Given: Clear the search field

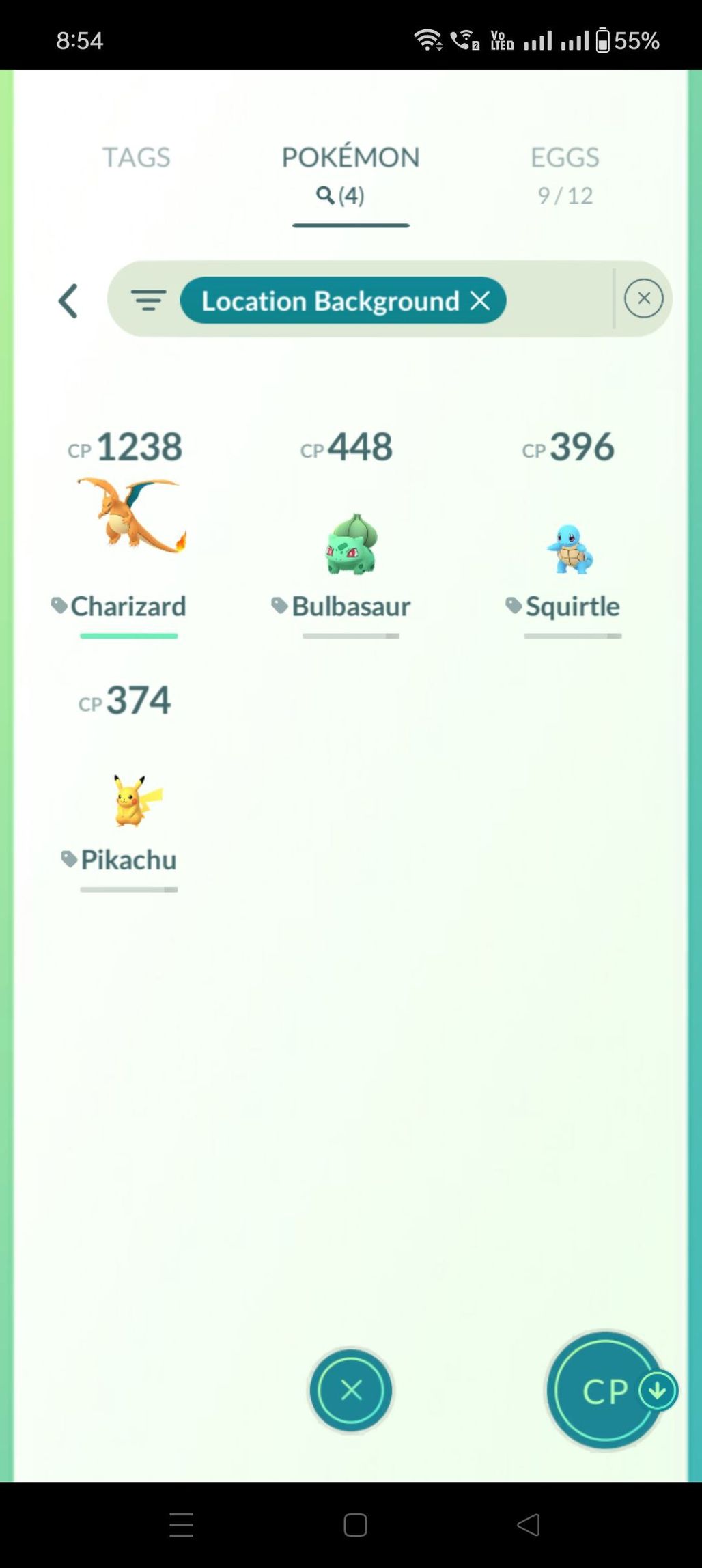Looking at the screenshot, I should [643, 298].
